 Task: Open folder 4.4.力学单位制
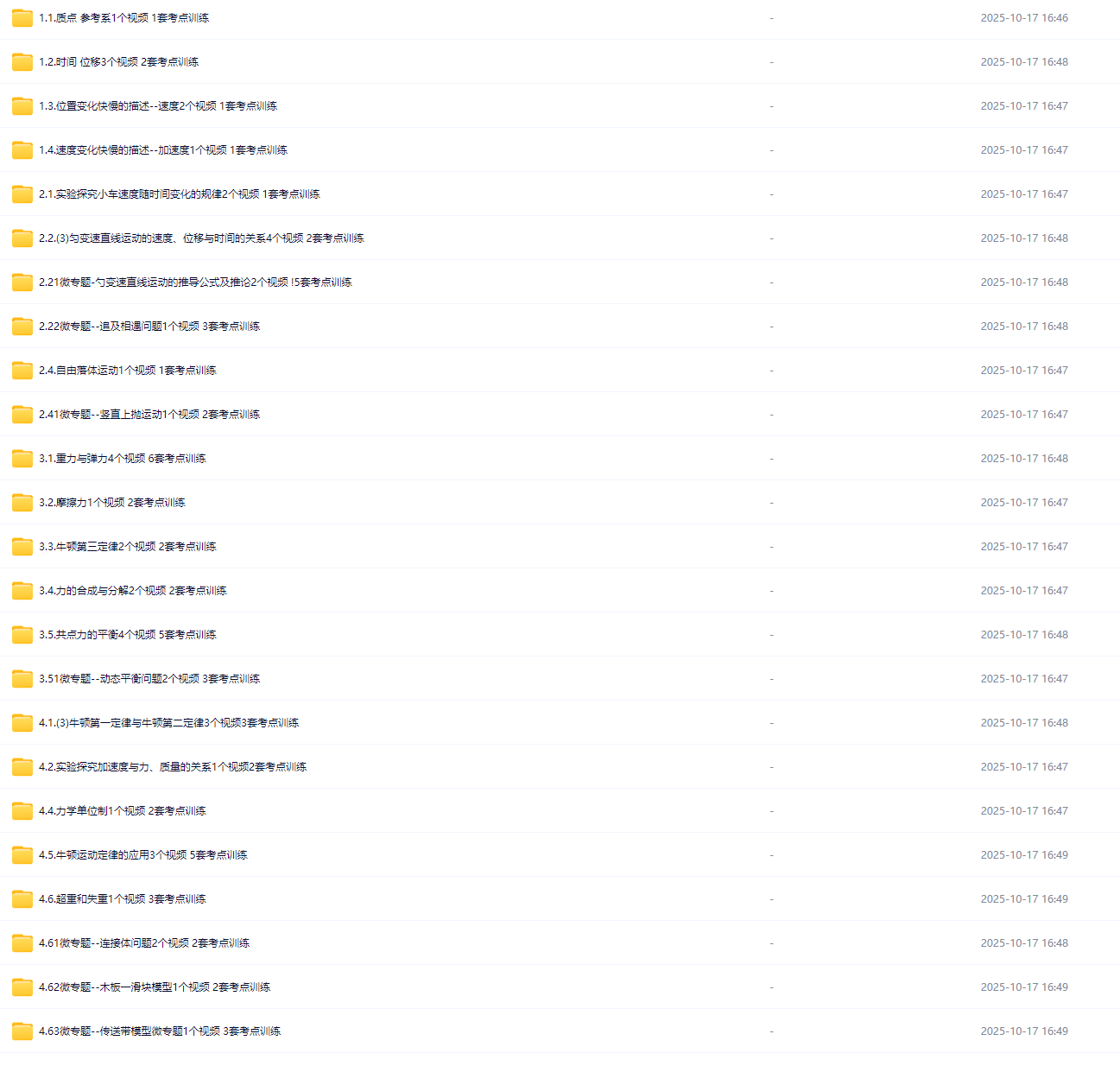pyautogui.click(x=122, y=811)
